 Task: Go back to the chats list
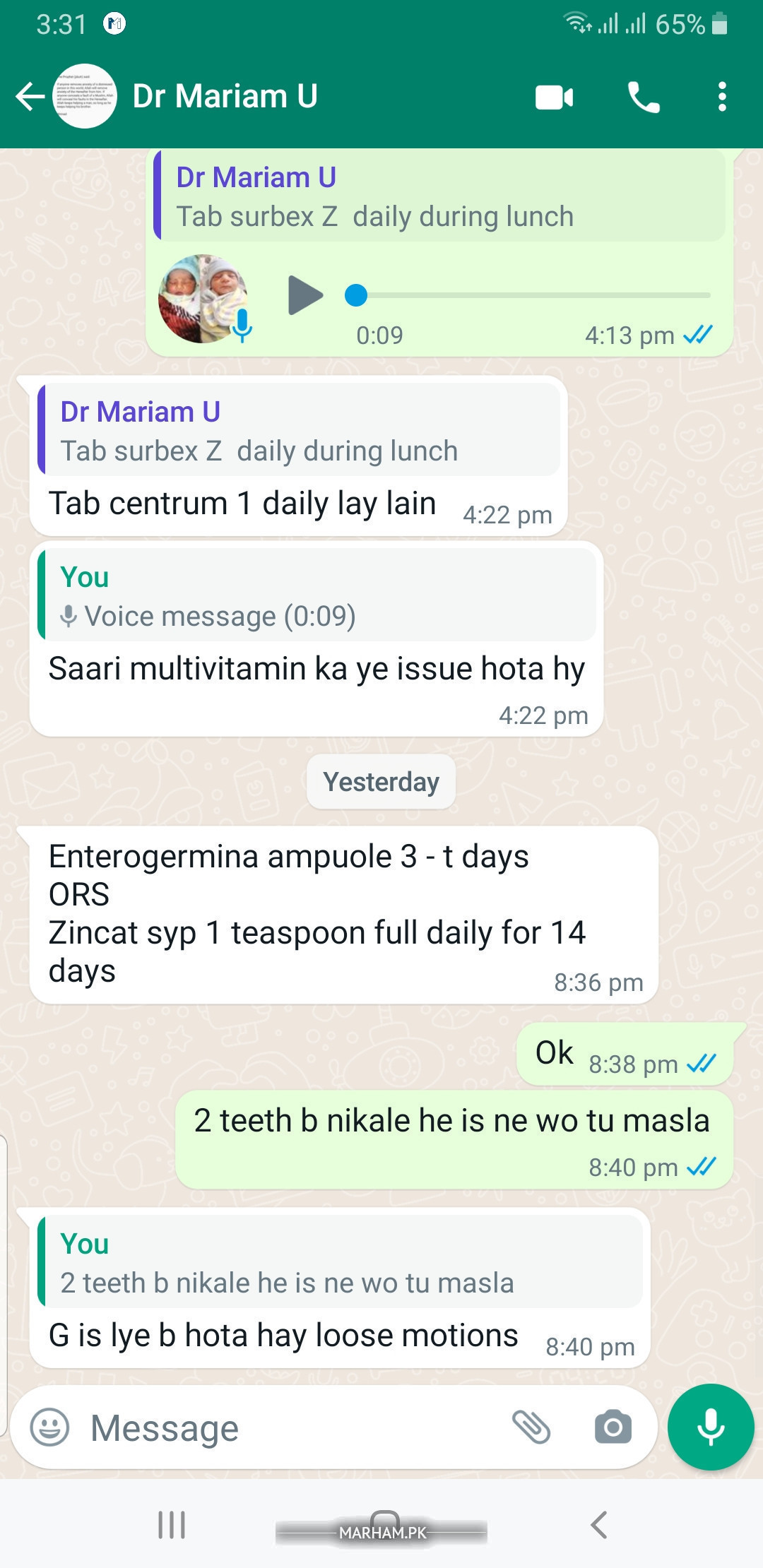pyautogui.click(x=30, y=97)
